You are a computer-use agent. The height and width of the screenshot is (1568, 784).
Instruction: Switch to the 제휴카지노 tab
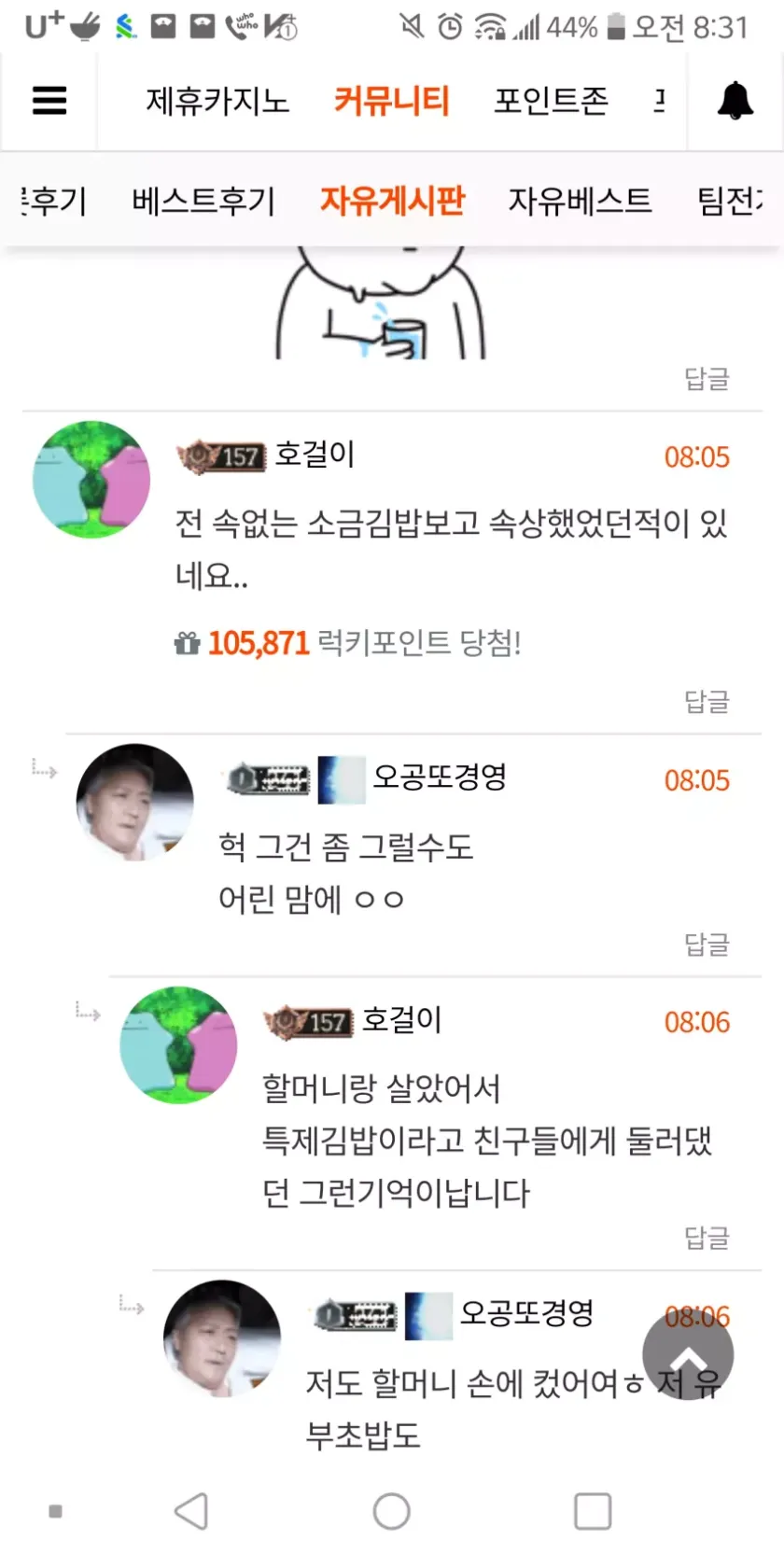217,101
